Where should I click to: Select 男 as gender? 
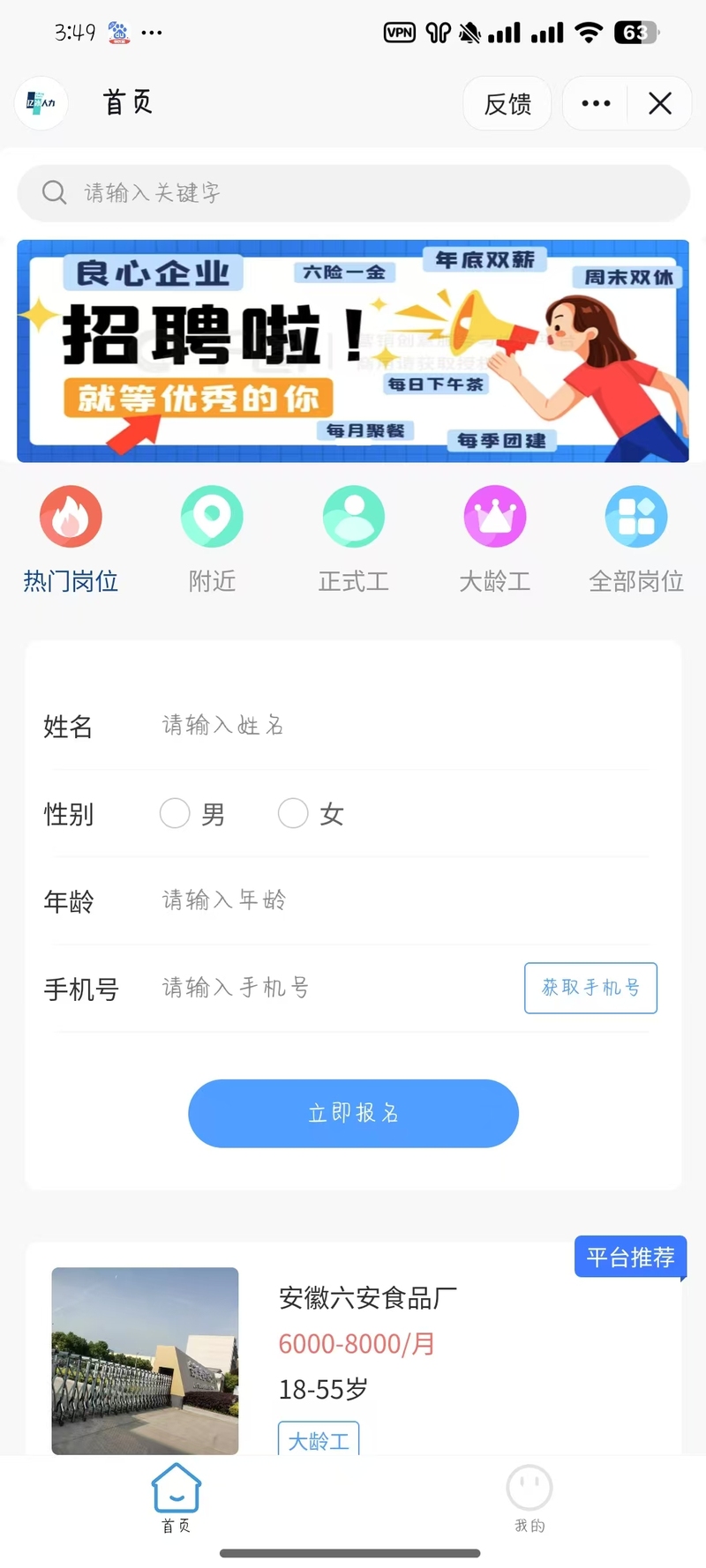coord(176,813)
